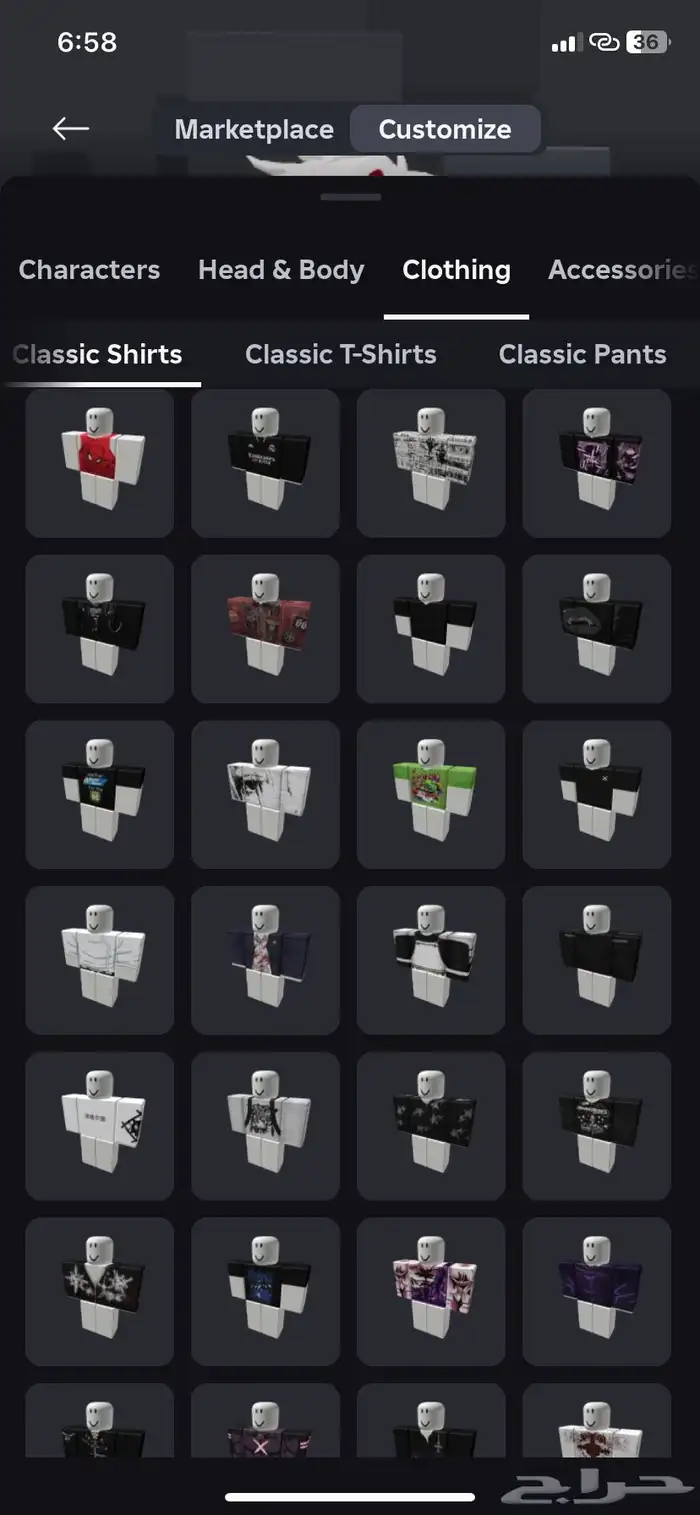
Task: Go back using the arrow icon
Action: (x=71, y=129)
